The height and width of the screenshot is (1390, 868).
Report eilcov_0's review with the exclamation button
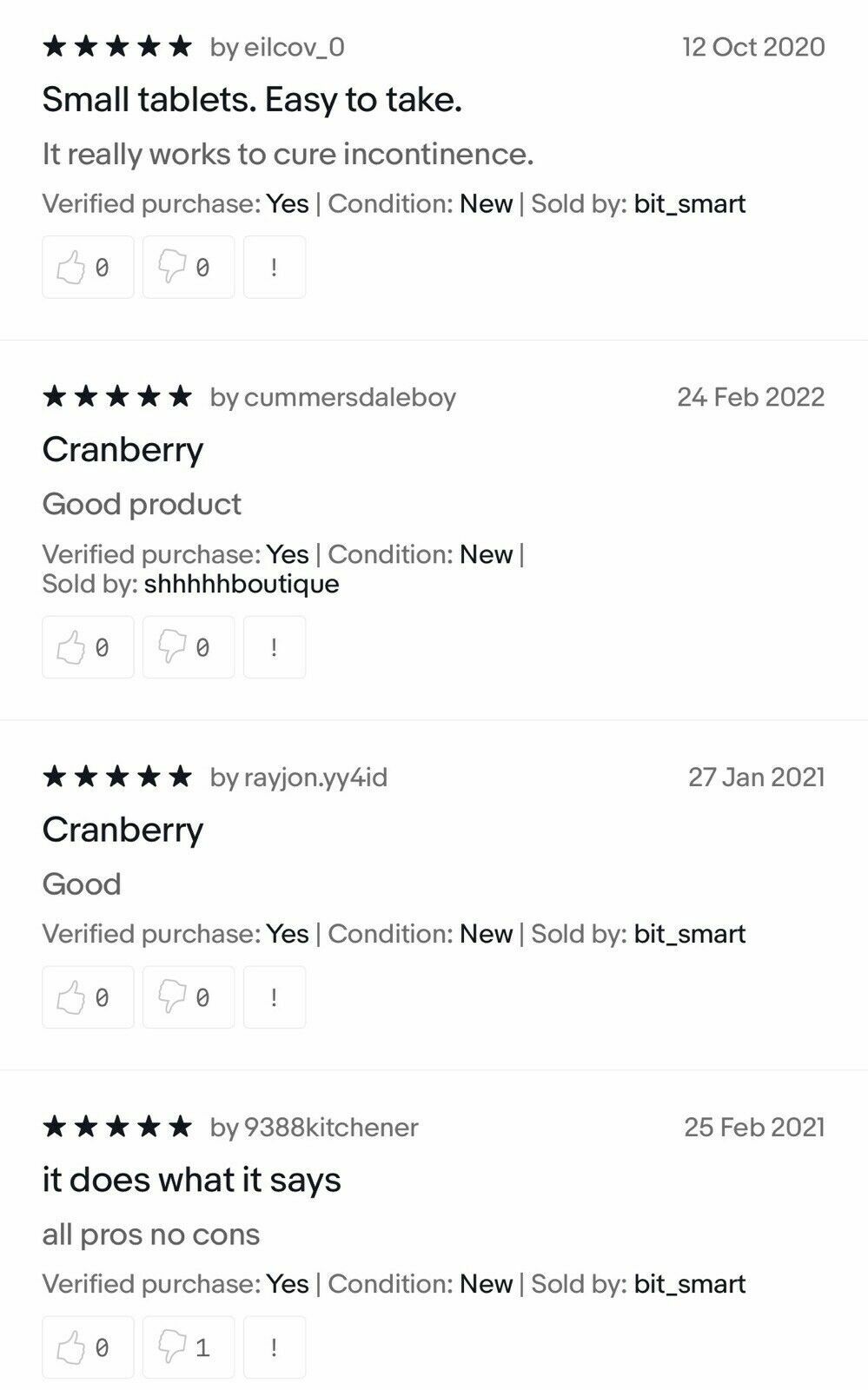(275, 267)
